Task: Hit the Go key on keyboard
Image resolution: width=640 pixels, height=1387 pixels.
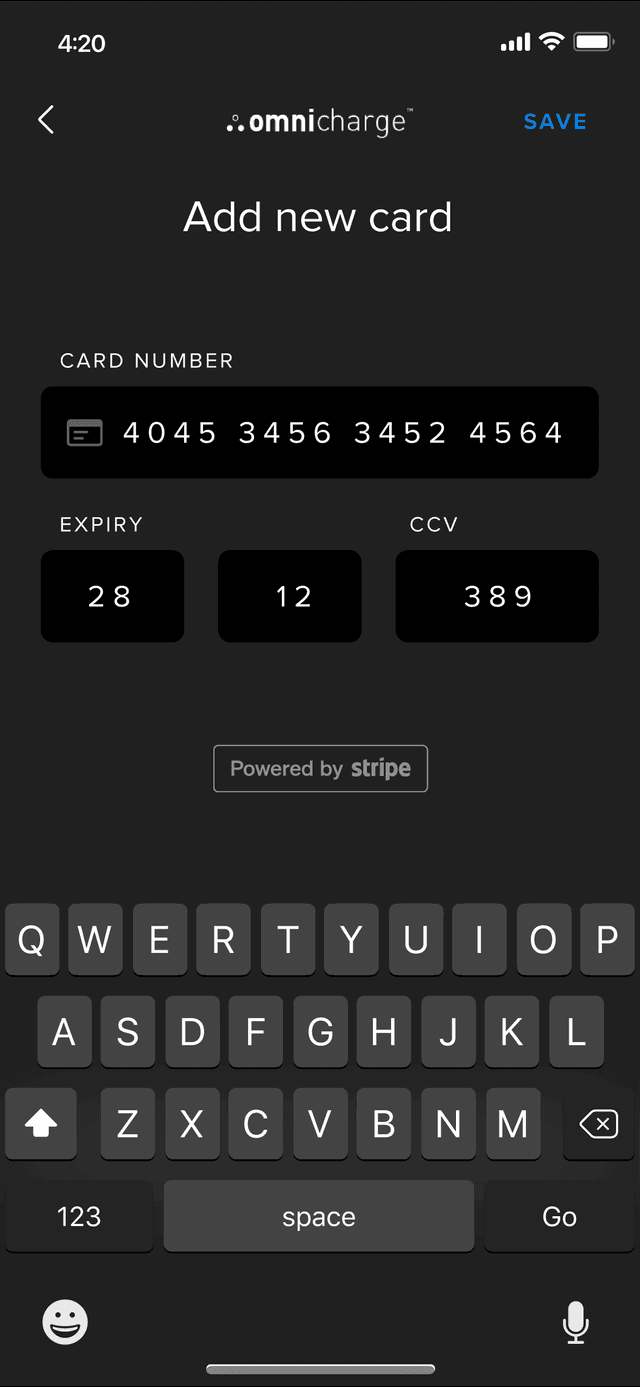Action: pos(559,1216)
